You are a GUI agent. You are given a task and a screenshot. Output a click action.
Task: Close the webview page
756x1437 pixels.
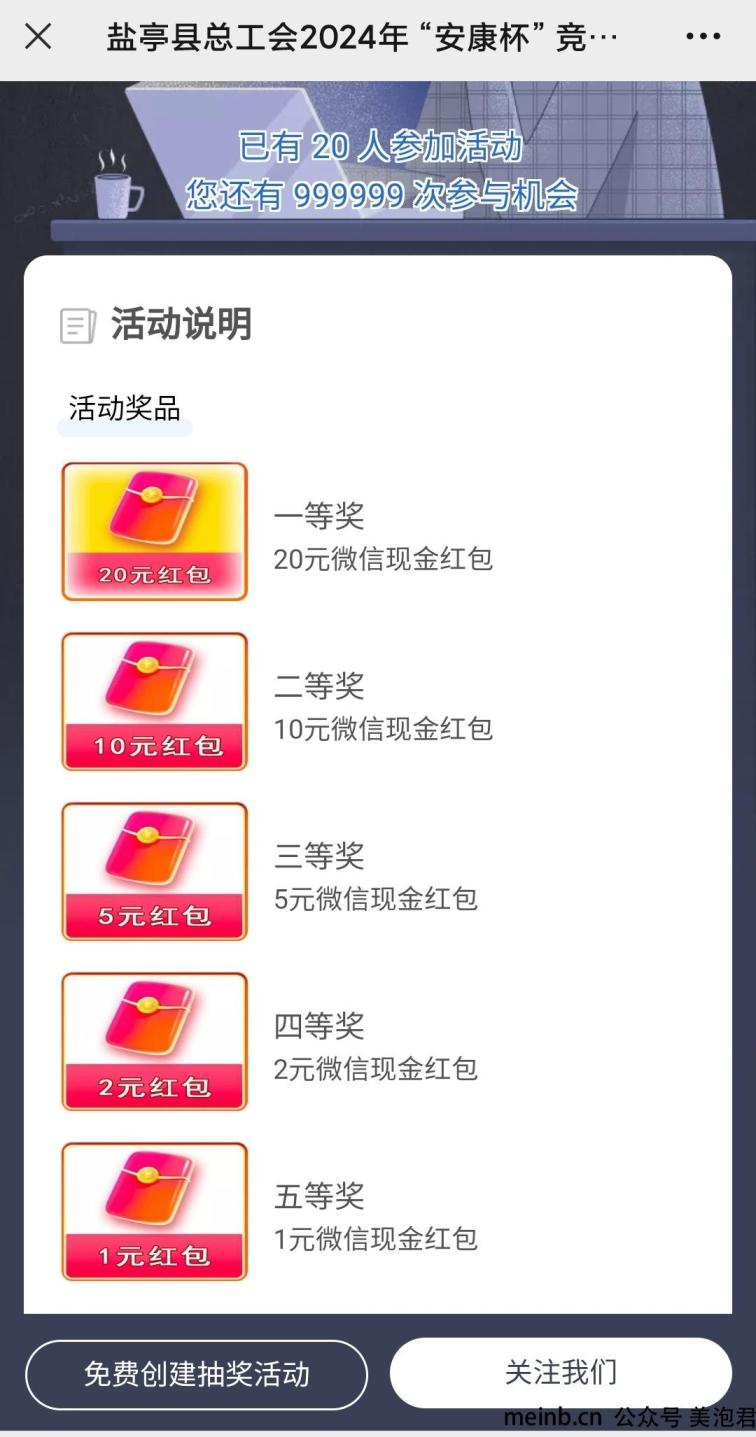(38, 37)
